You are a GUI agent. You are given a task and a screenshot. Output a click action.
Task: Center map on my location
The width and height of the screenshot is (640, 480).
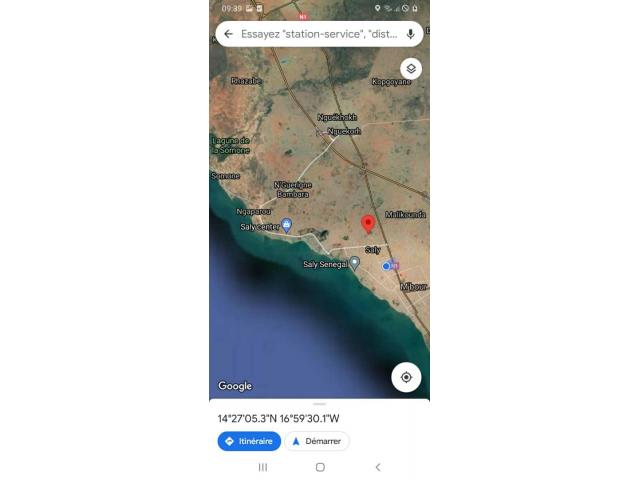point(406,377)
